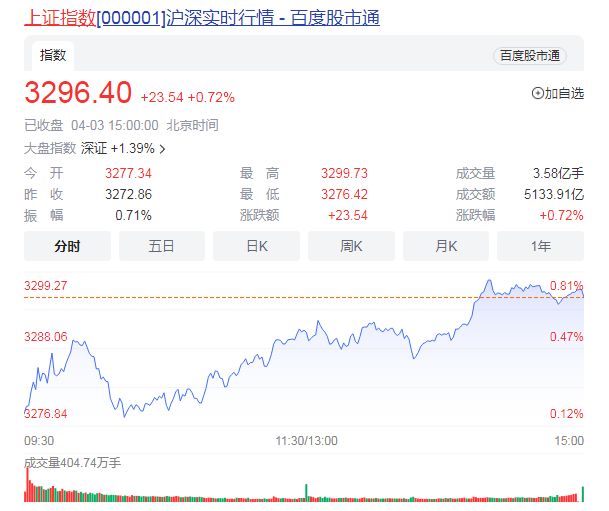This screenshot has height=511, width=609.
Task: Open the 百度股市通 chip
Action: [529, 56]
